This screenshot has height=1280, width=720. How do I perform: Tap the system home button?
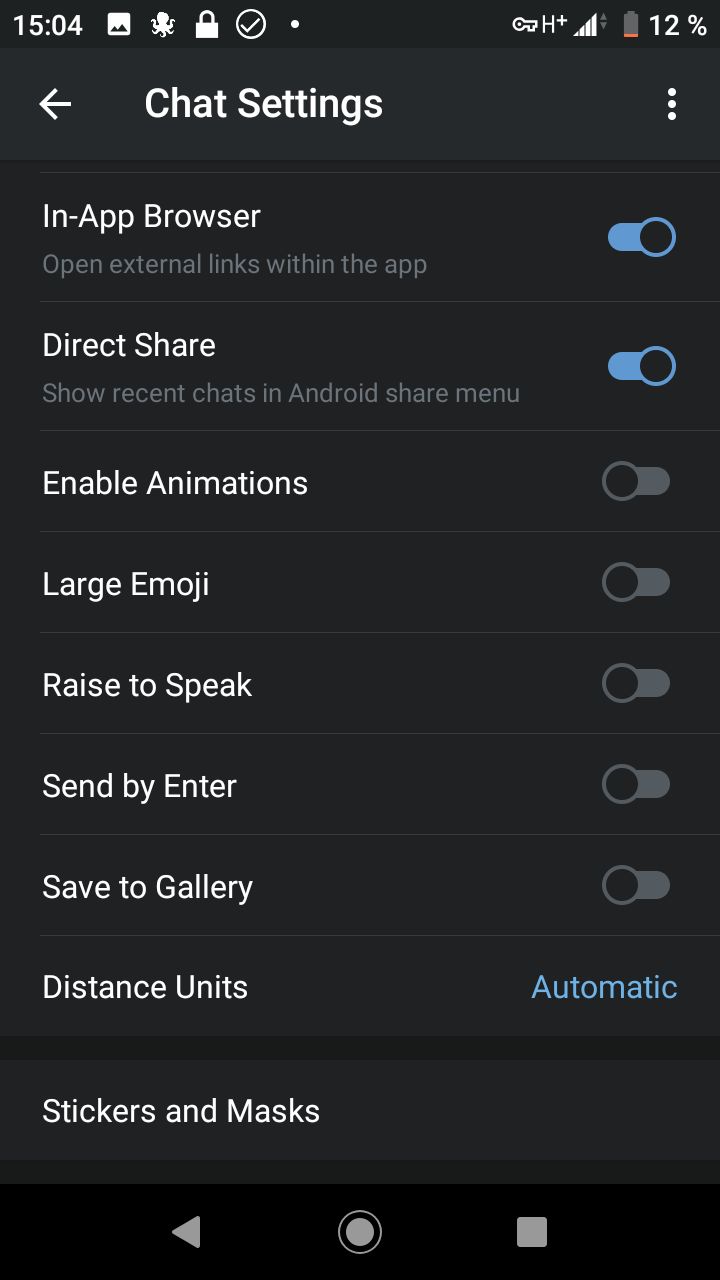point(360,1232)
